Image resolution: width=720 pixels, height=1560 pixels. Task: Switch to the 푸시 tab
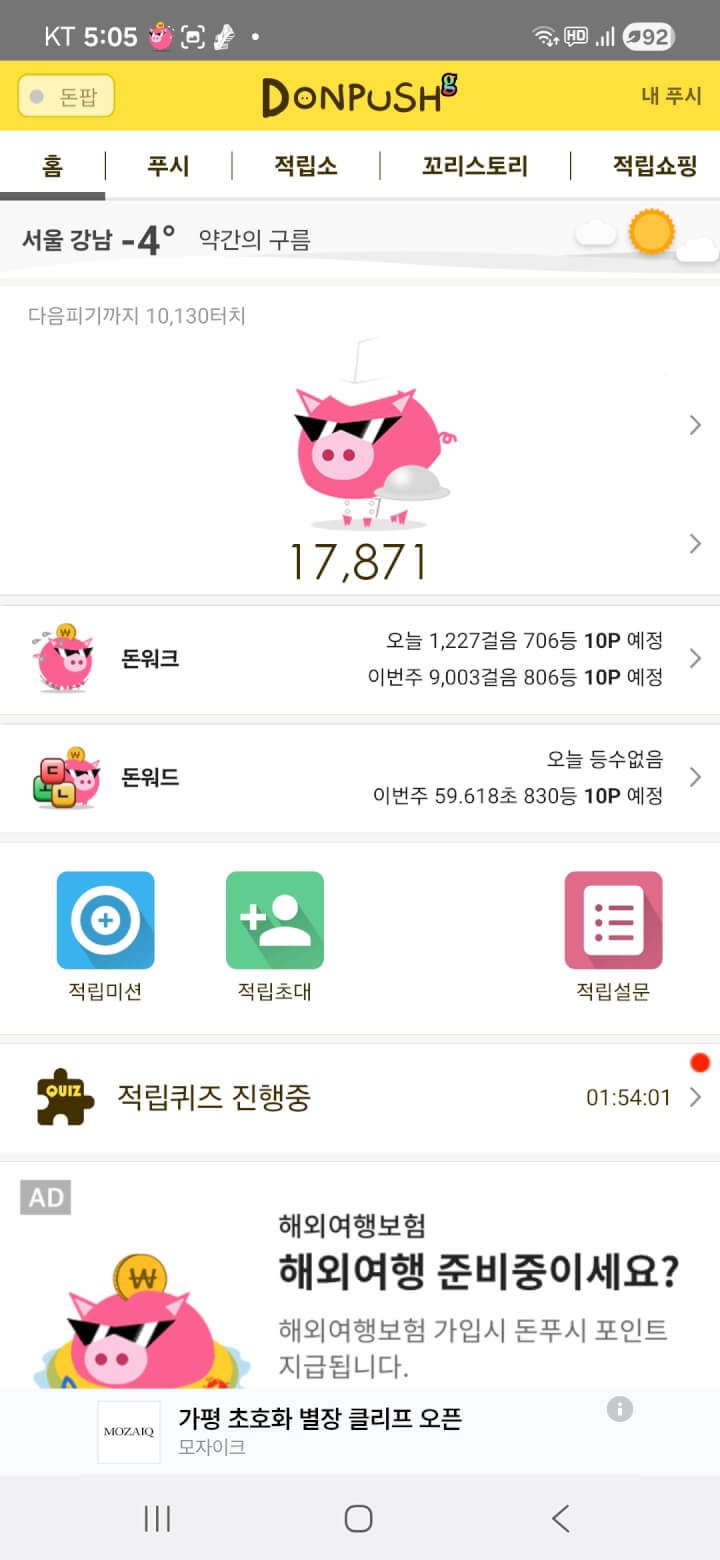pyautogui.click(x=168, y=166)
